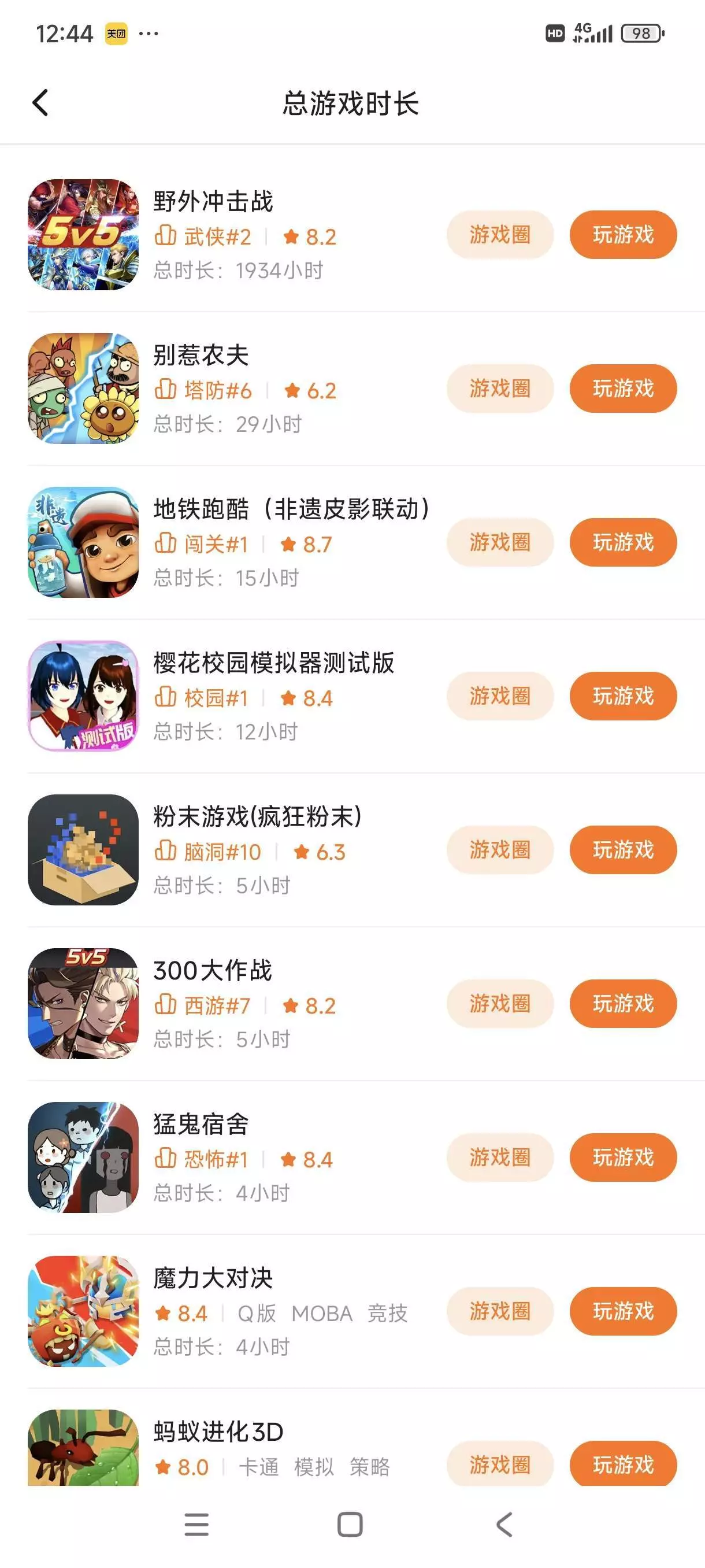705x1568 pixels.
Task: Tap 玩游戏 for 野外冲击战
Action: point(622,235)
